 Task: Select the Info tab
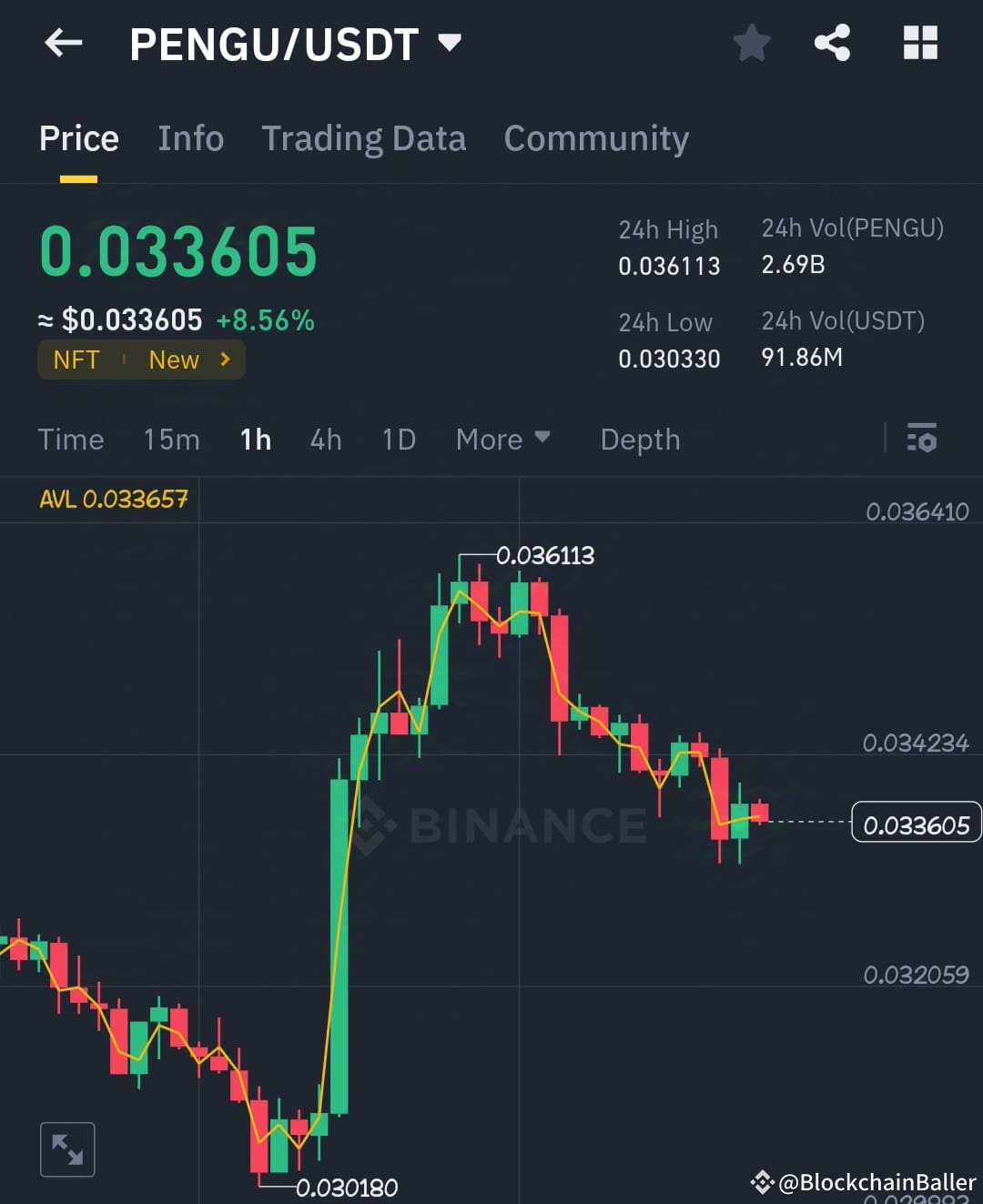tap(190, 138)
